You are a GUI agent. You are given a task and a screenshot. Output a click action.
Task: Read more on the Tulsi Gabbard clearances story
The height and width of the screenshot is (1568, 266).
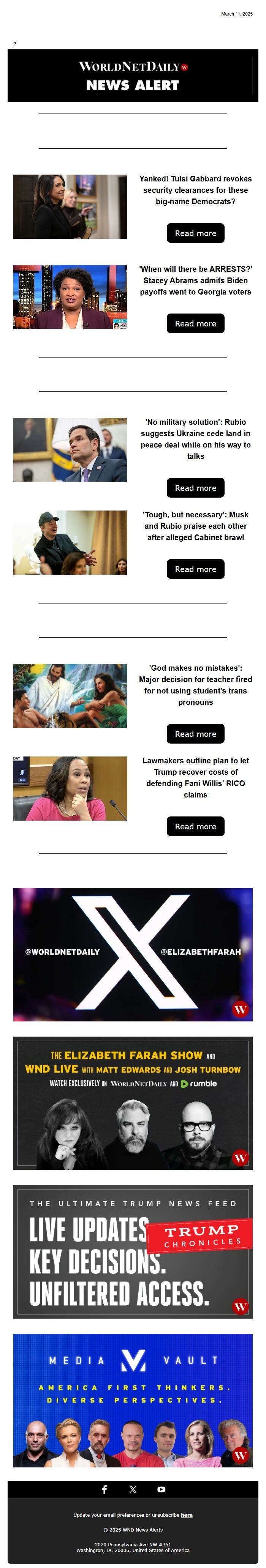click(x=195, y=233)
